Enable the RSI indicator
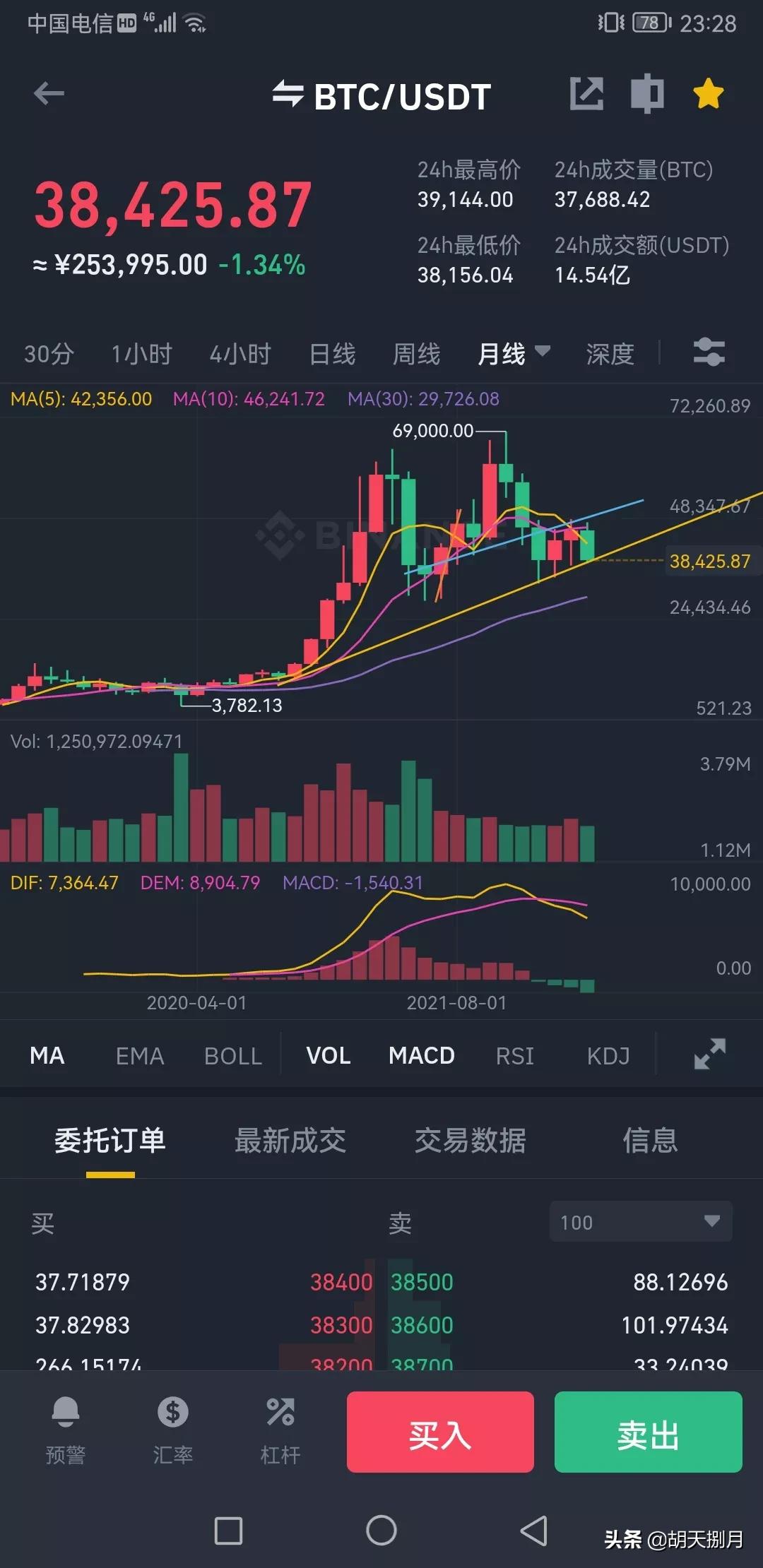Image resolution: width=763 pixels, height=1568 pixels. 514,1055
